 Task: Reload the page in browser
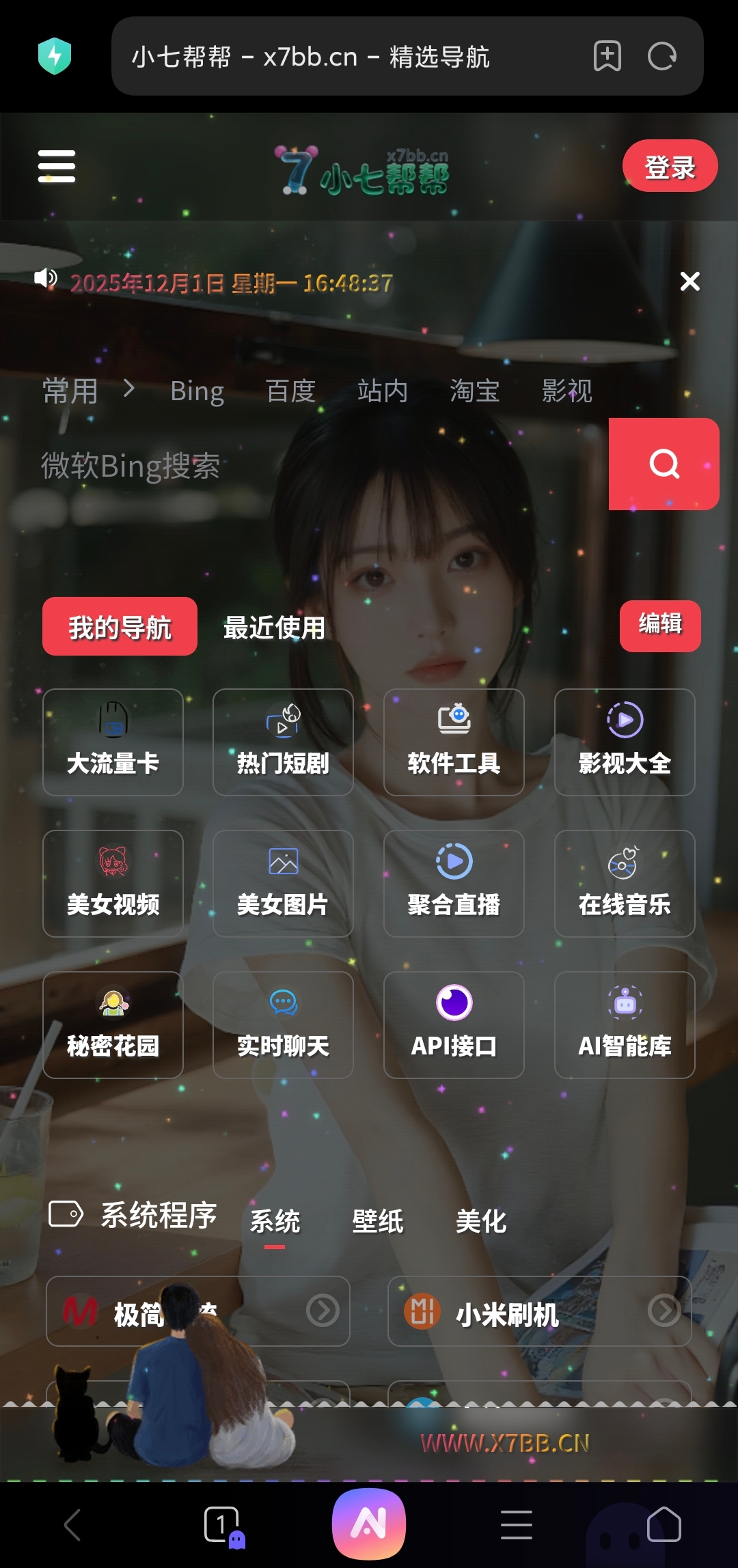(x=662, y=56)
